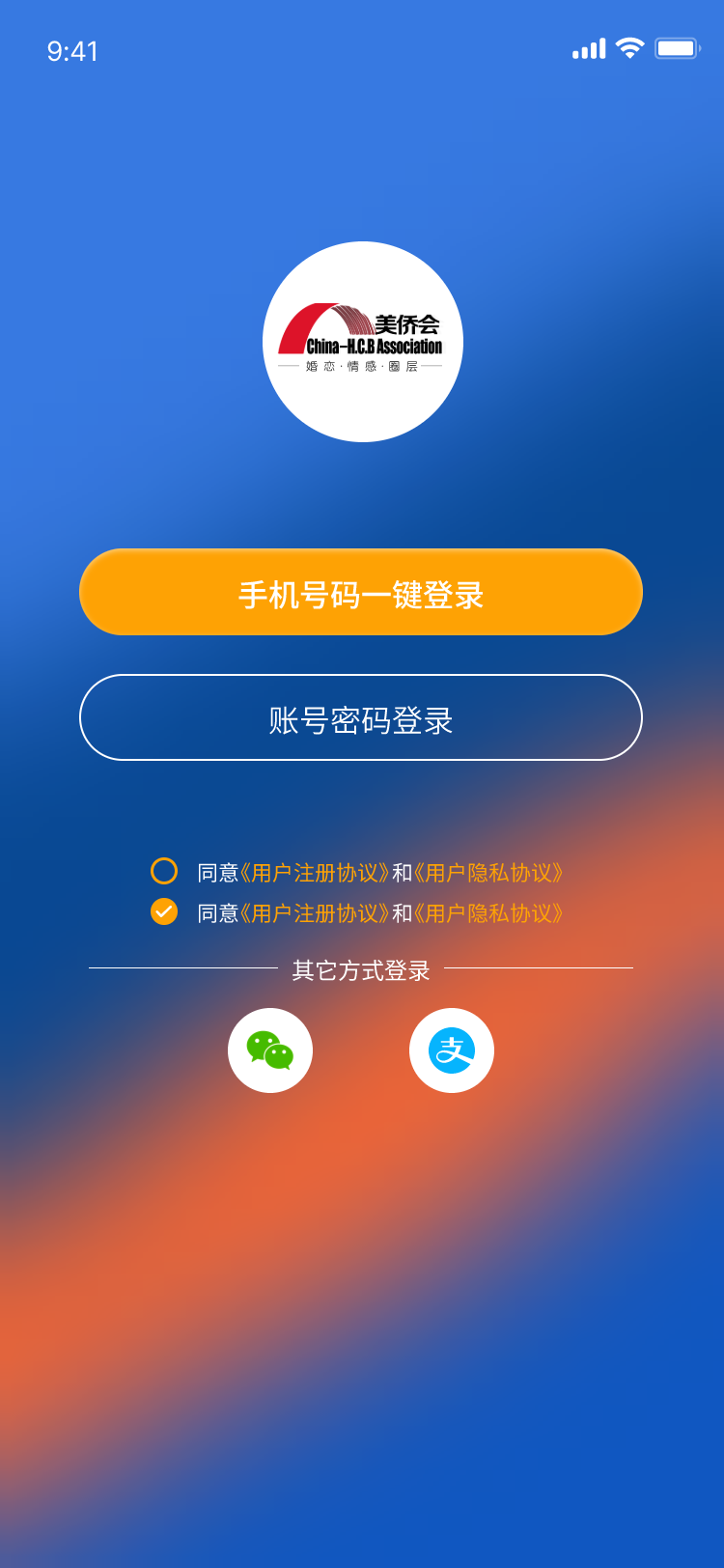The height and width of the screenshot is (1568, 724).
Task: Tap the Wi-Fi icon in the status bar
Action: (629, 46)
